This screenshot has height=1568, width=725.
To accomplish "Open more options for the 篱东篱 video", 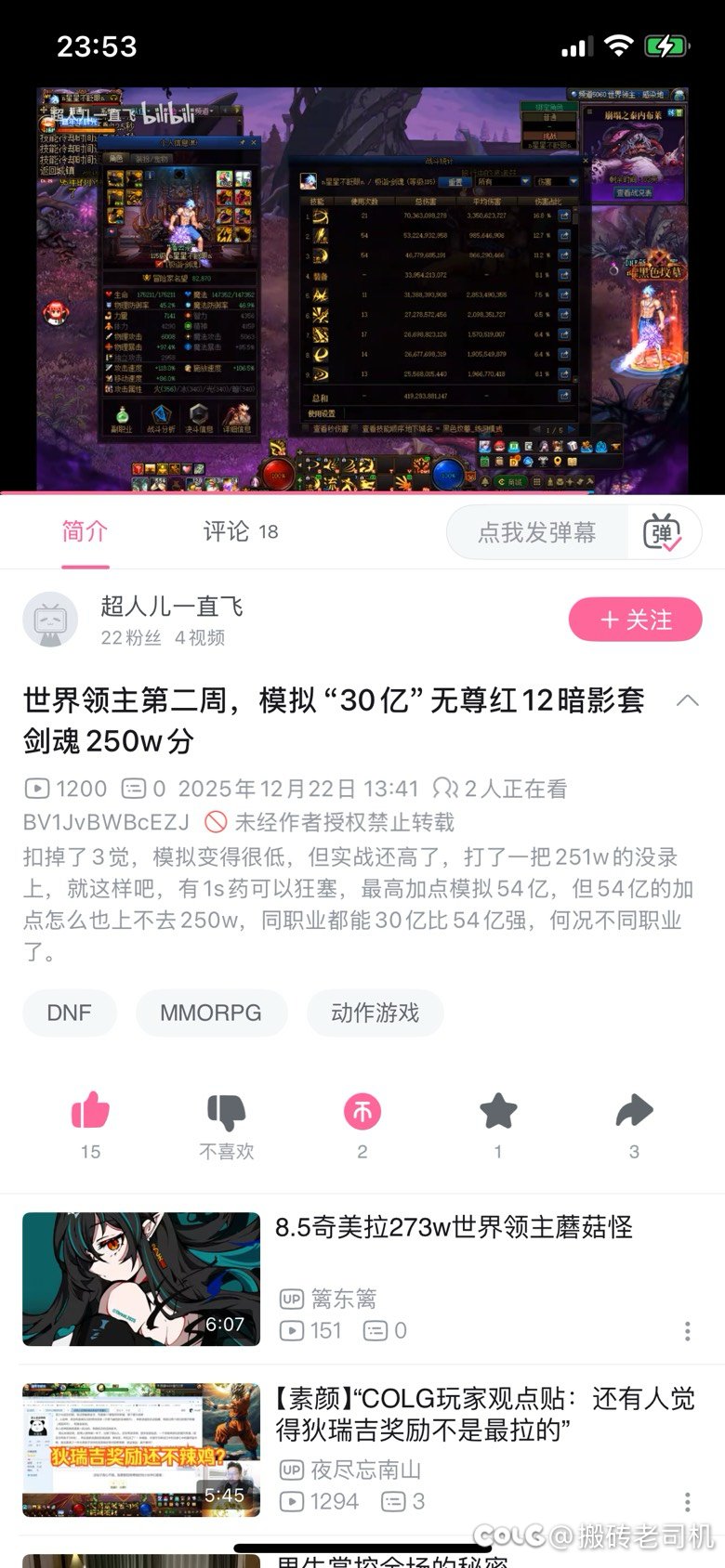I will [x=687, y=1331].
